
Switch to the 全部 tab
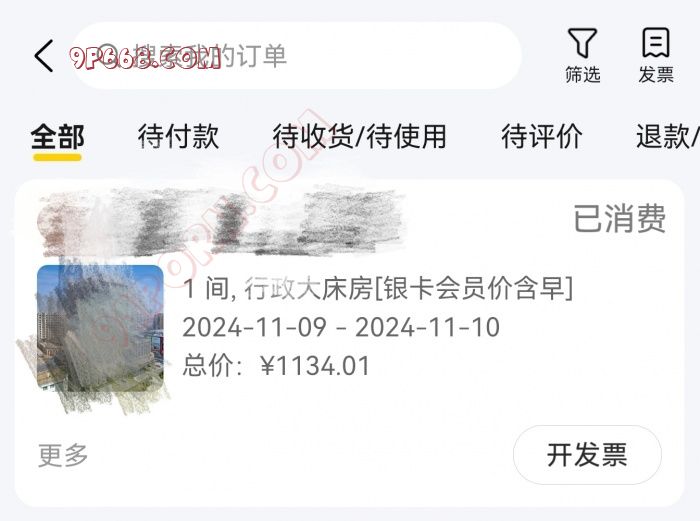tap(57, 137)
